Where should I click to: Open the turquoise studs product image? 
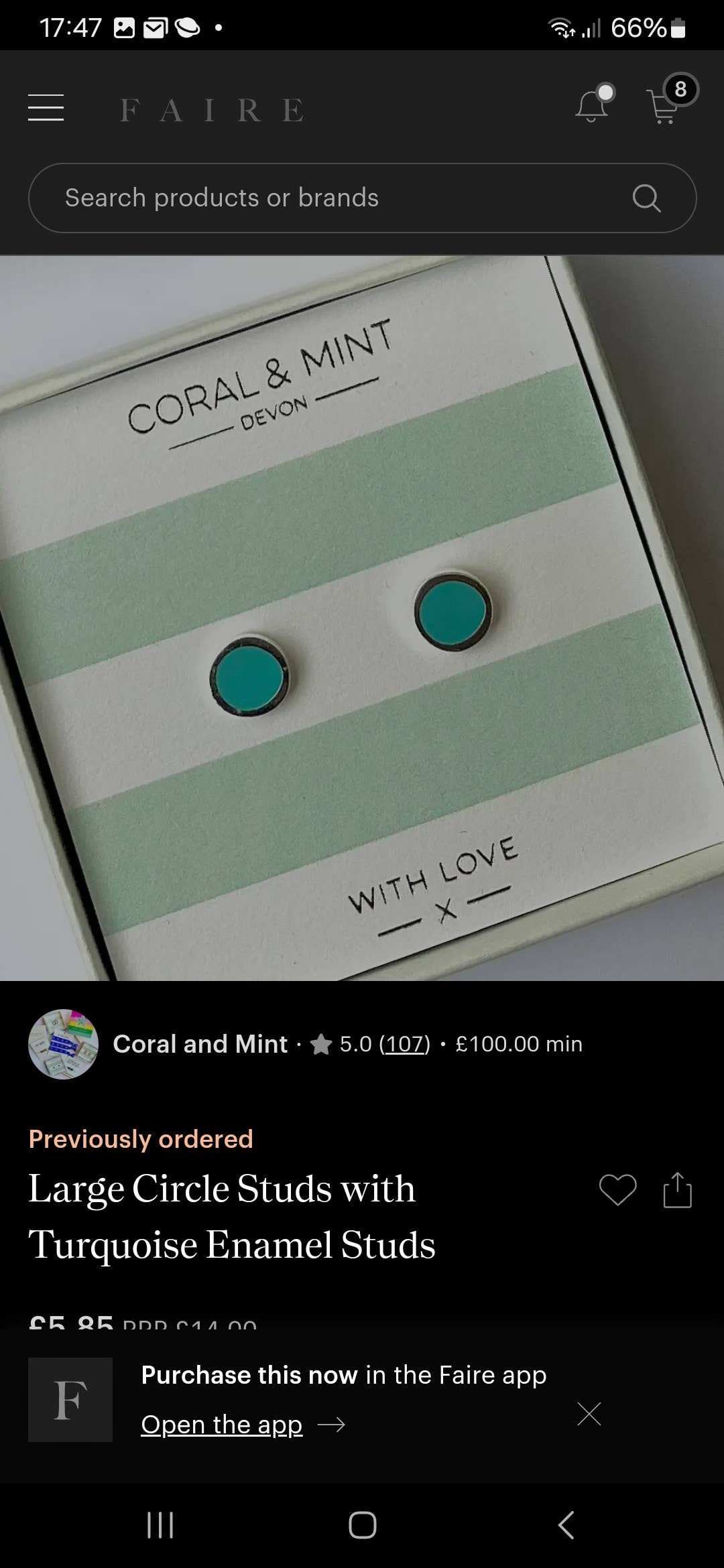[362, 618]
